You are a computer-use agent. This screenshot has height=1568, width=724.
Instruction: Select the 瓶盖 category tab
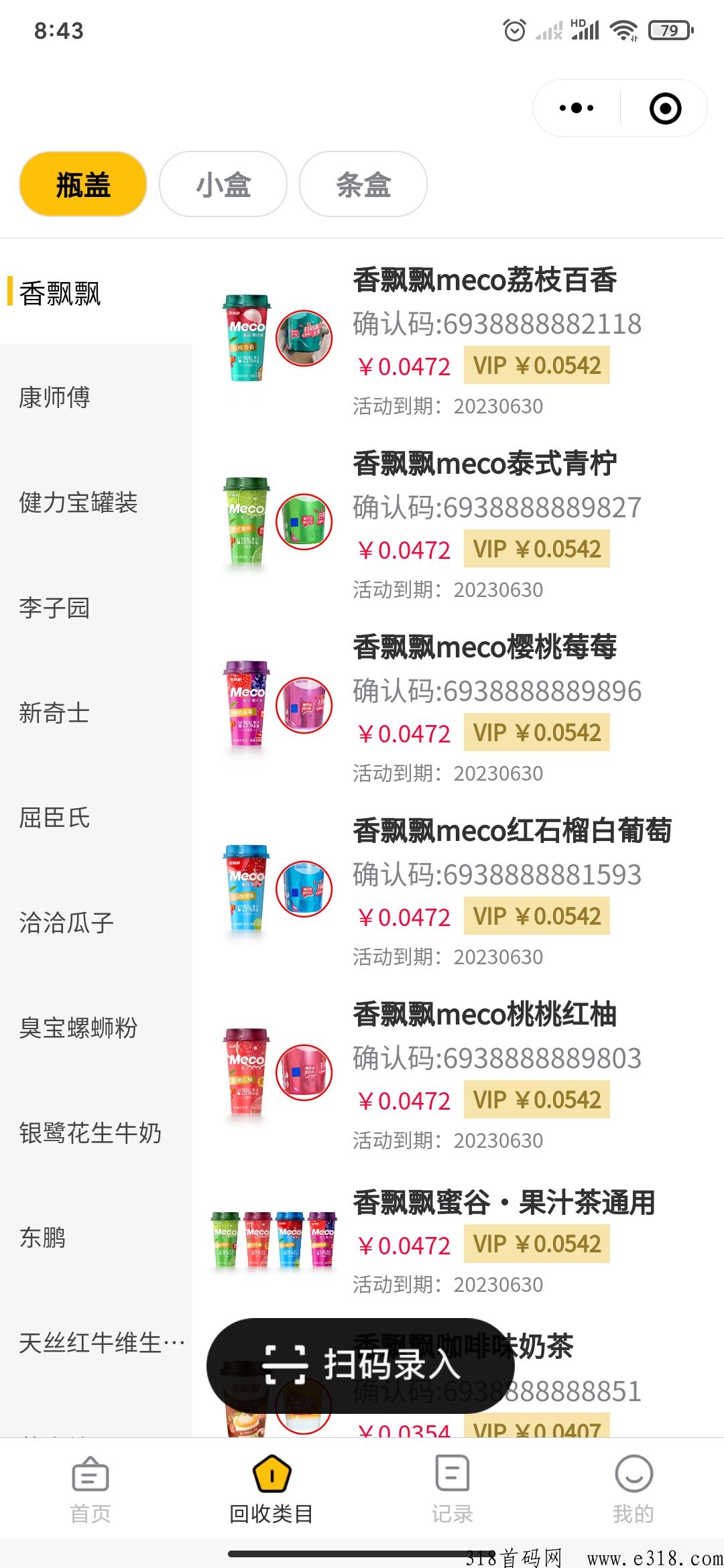pyautogui.click(x=83, y=184)
